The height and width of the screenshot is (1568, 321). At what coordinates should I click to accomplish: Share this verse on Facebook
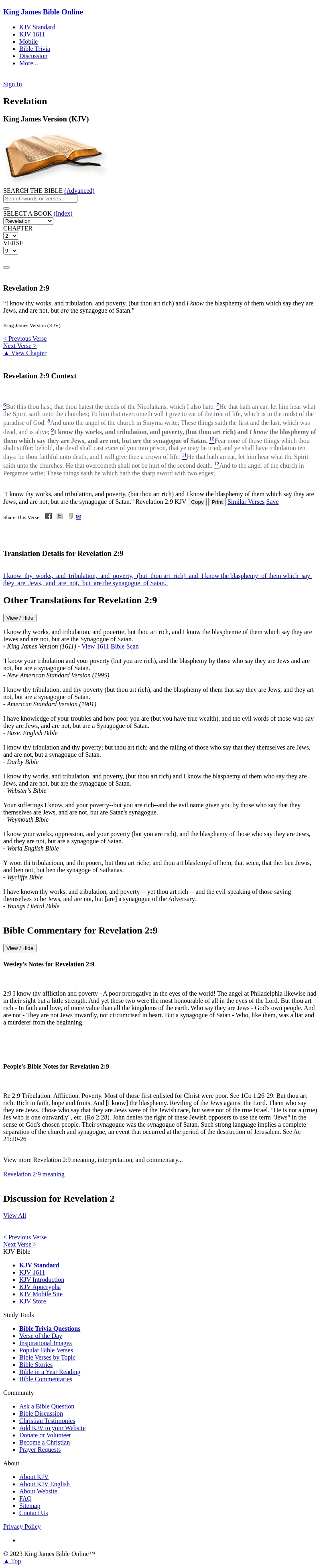click(49, 516)
